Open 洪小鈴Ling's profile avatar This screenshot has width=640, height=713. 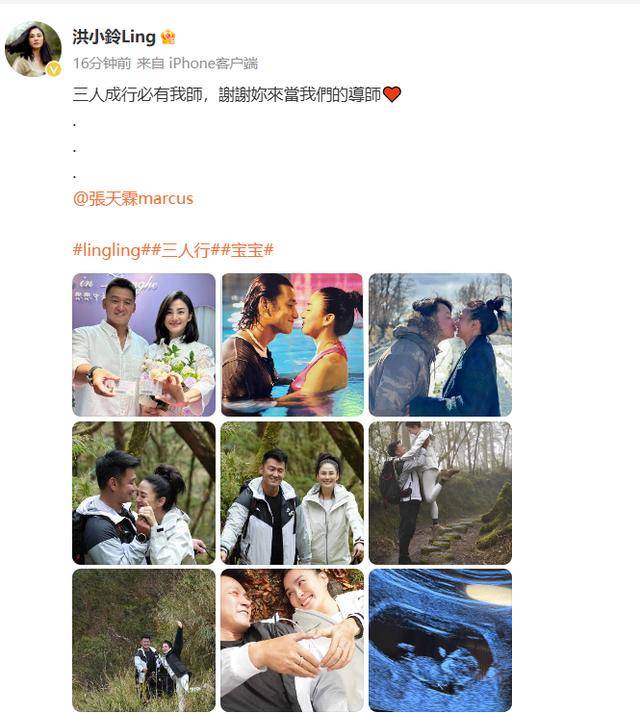point(33,48)
